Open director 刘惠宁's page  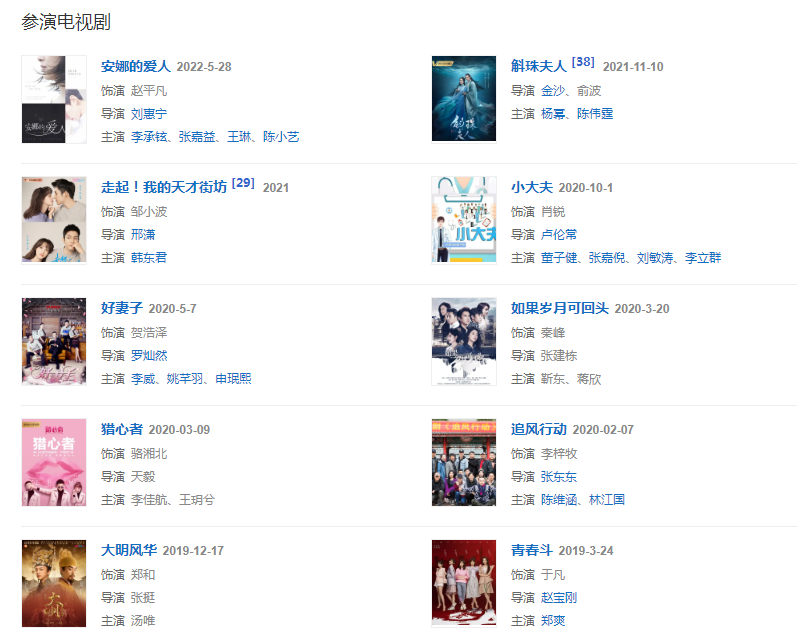pos(149,114)
